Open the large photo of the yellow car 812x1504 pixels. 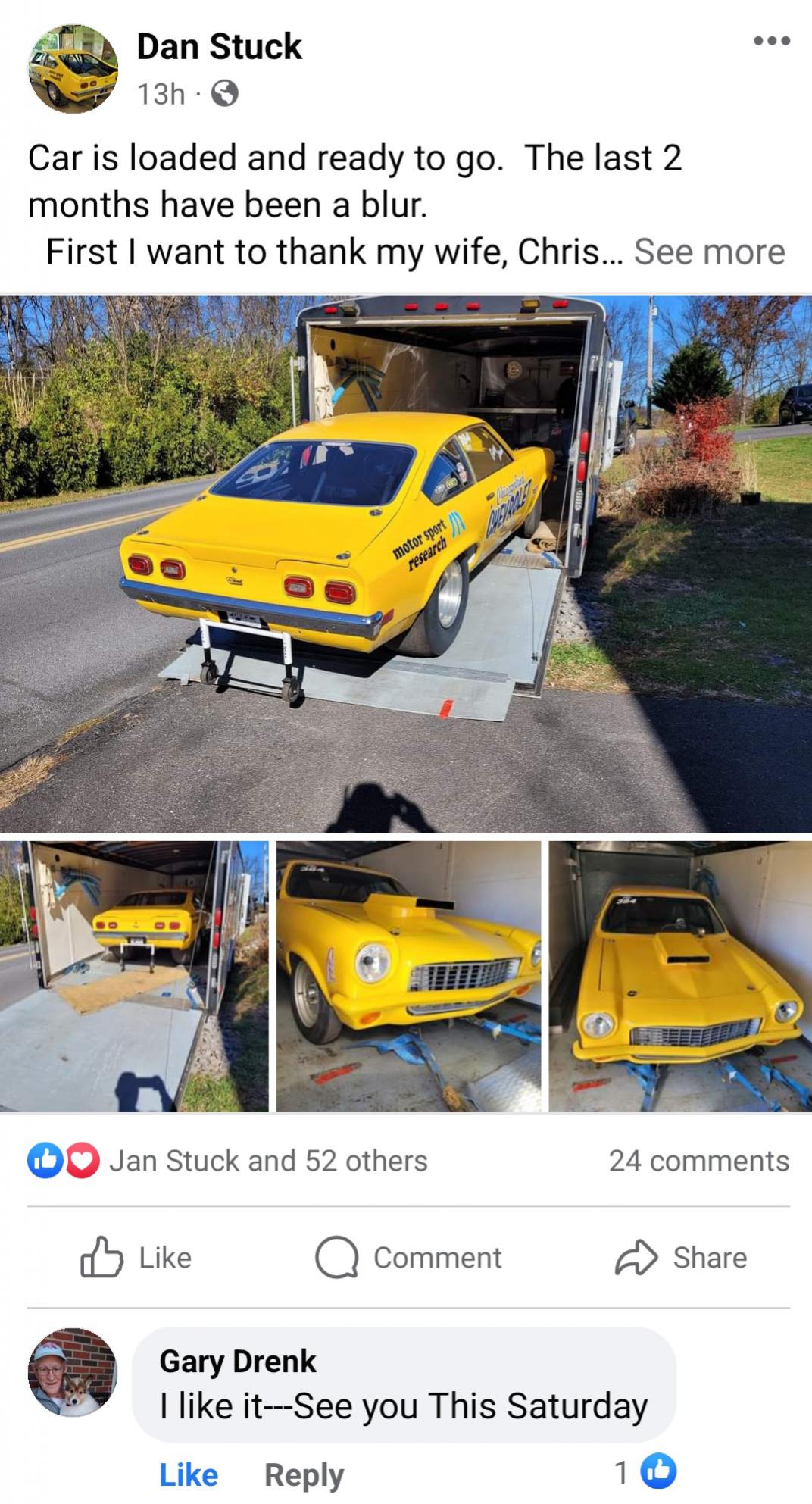click(406, 564)
